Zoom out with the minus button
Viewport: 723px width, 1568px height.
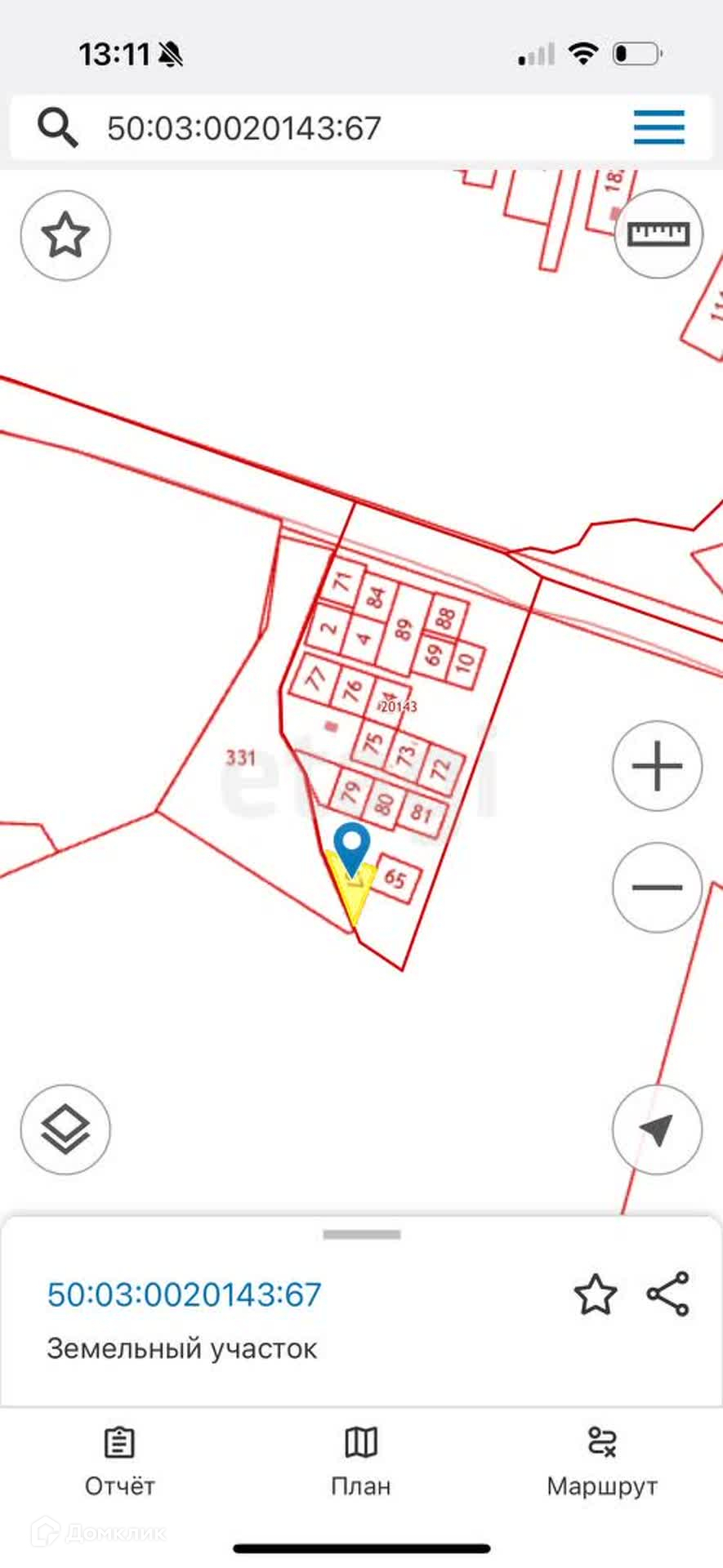point(657,887)
